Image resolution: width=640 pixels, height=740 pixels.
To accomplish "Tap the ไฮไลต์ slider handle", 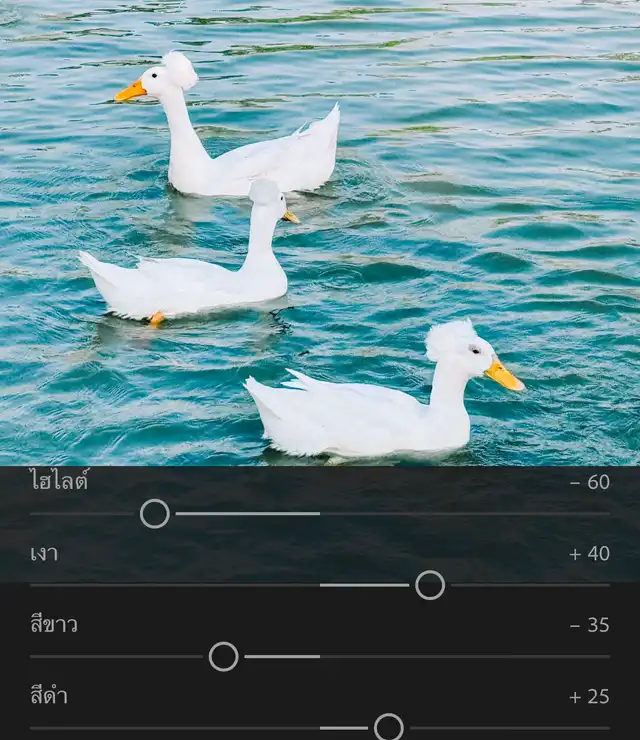I will coord(155,514).
